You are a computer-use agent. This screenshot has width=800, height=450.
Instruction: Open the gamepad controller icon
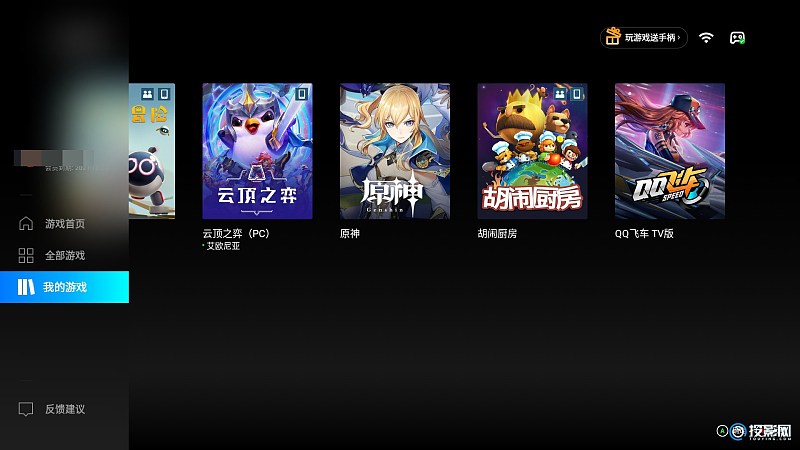click(x=737, y=38)
